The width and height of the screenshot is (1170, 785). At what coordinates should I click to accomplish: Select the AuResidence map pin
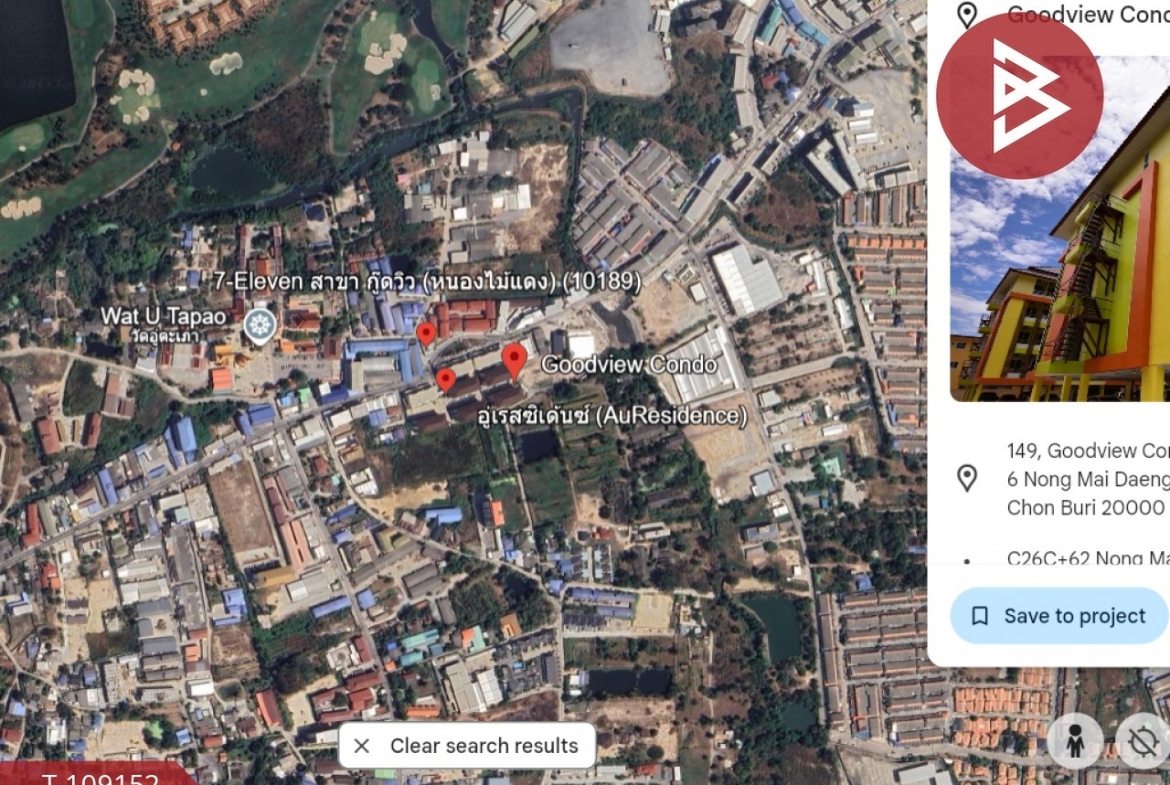(x=446, y=380)
